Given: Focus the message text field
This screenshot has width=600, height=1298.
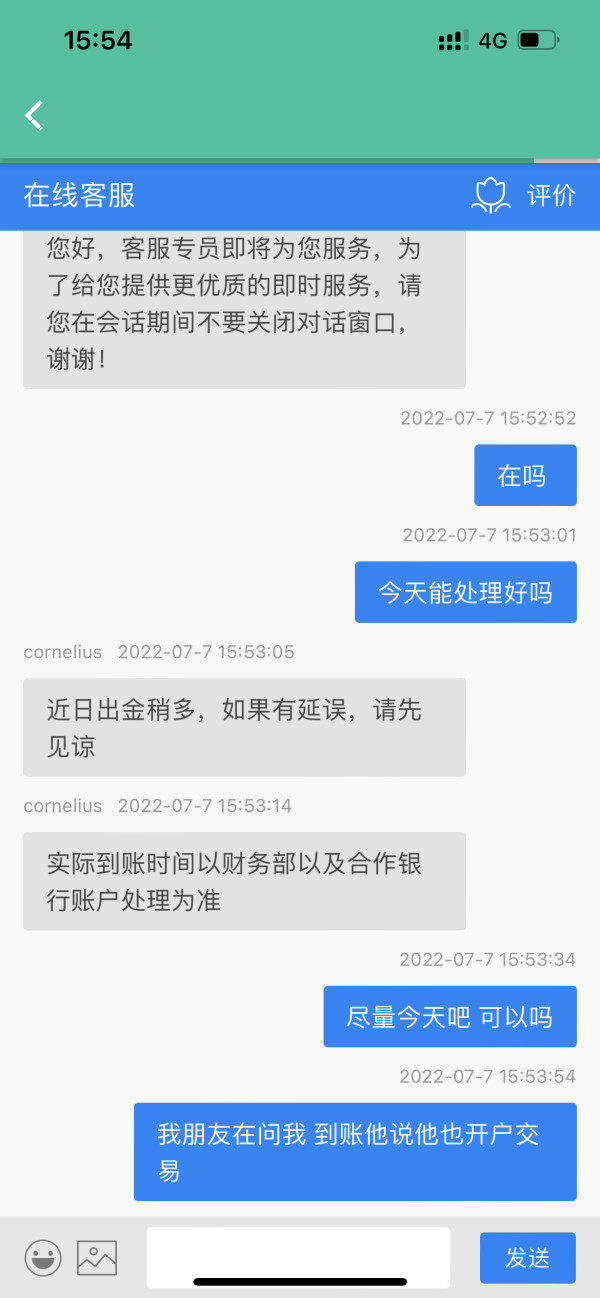Looking at the screenshot, I should [x=298, y=1257].
